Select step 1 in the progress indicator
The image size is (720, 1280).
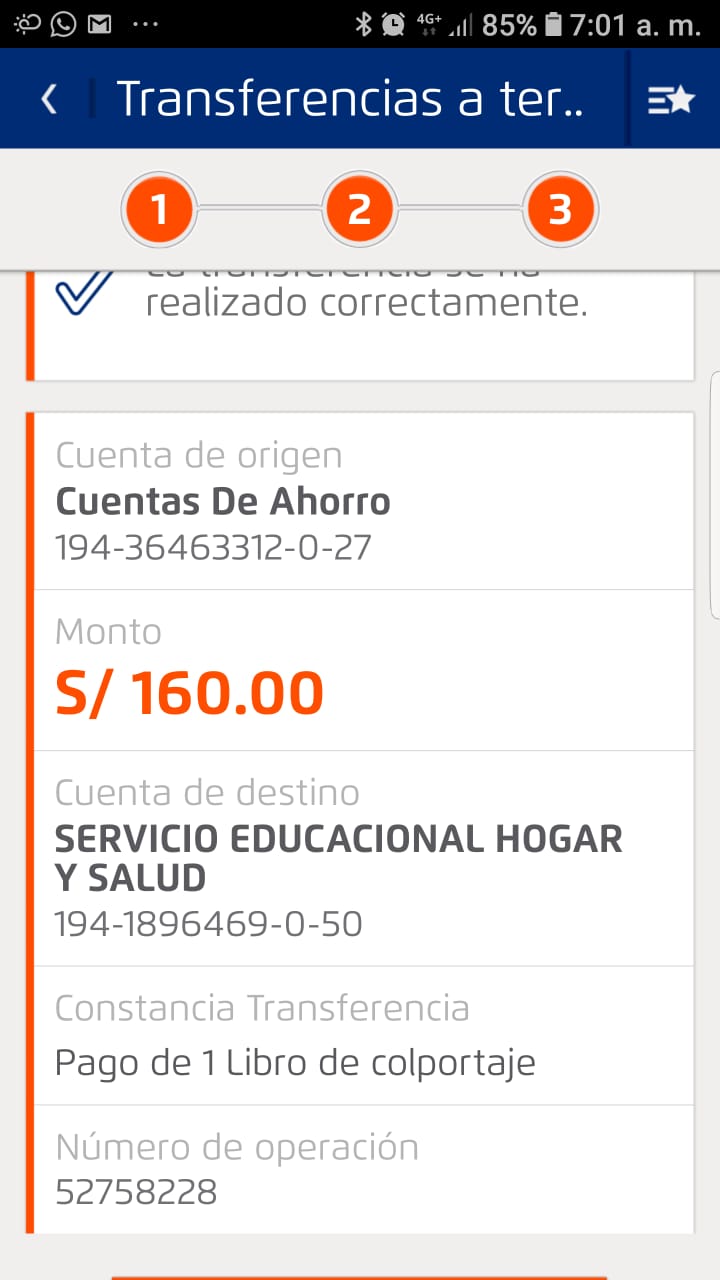click(158, 210)
